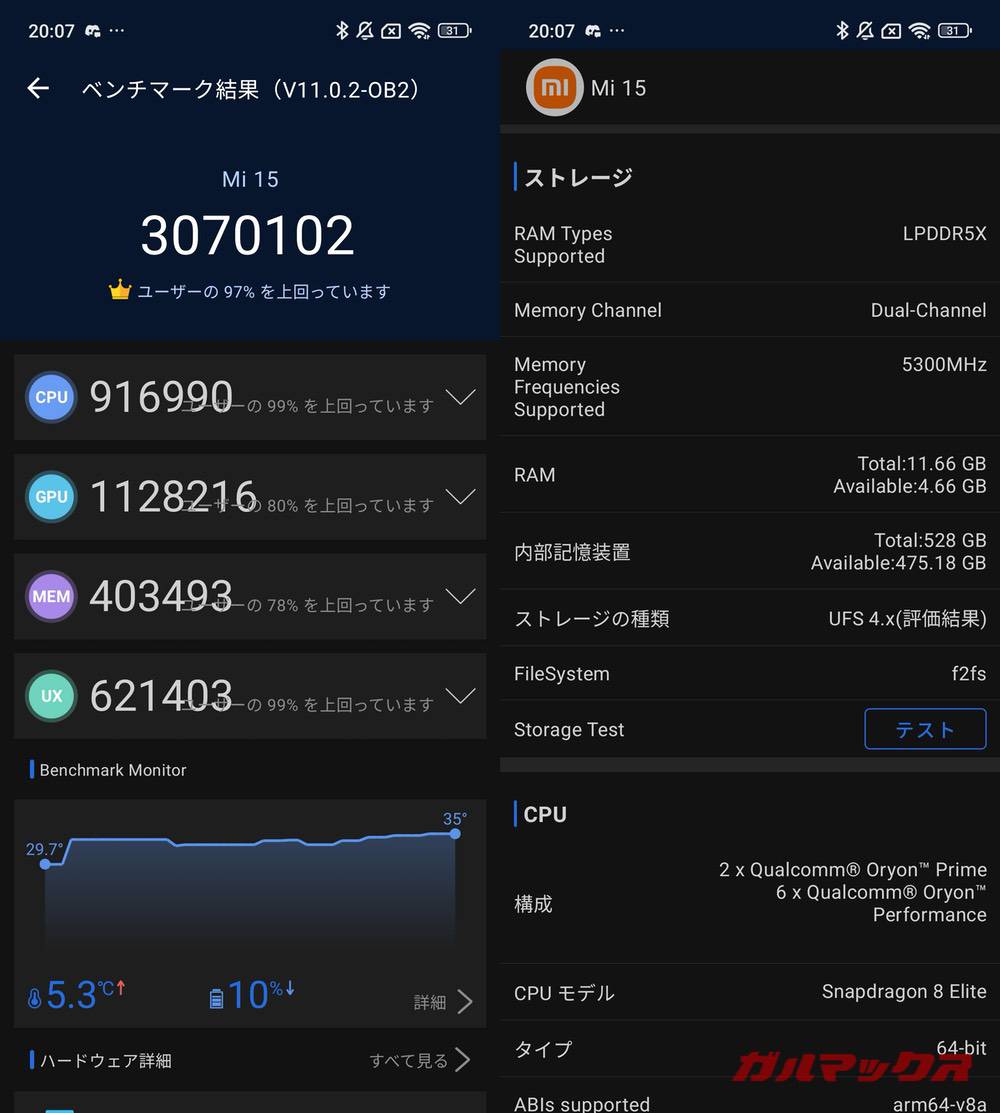Select the CPU score icon
1000x1113 pixels.
click(x=51, y=397)
